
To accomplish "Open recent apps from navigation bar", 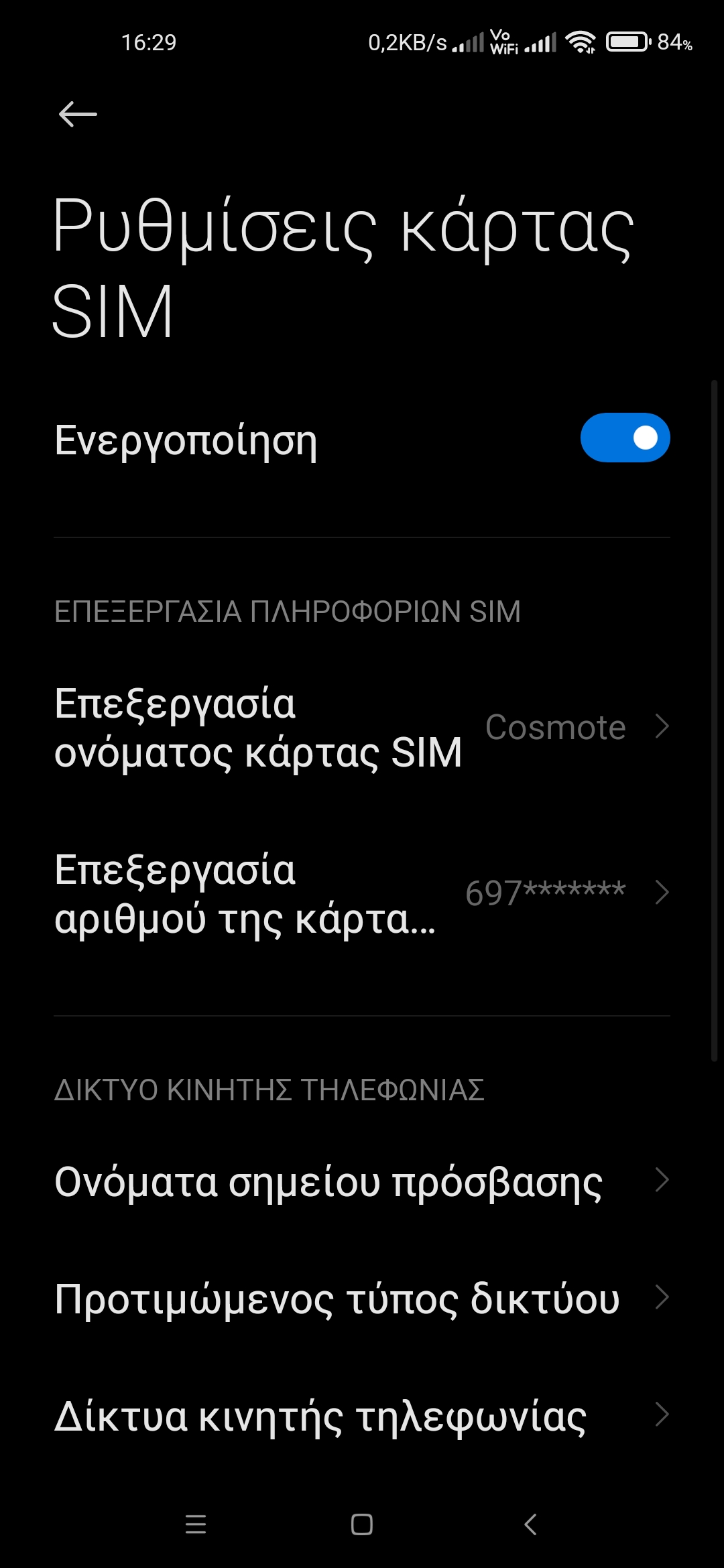I will click(195, 1525).
